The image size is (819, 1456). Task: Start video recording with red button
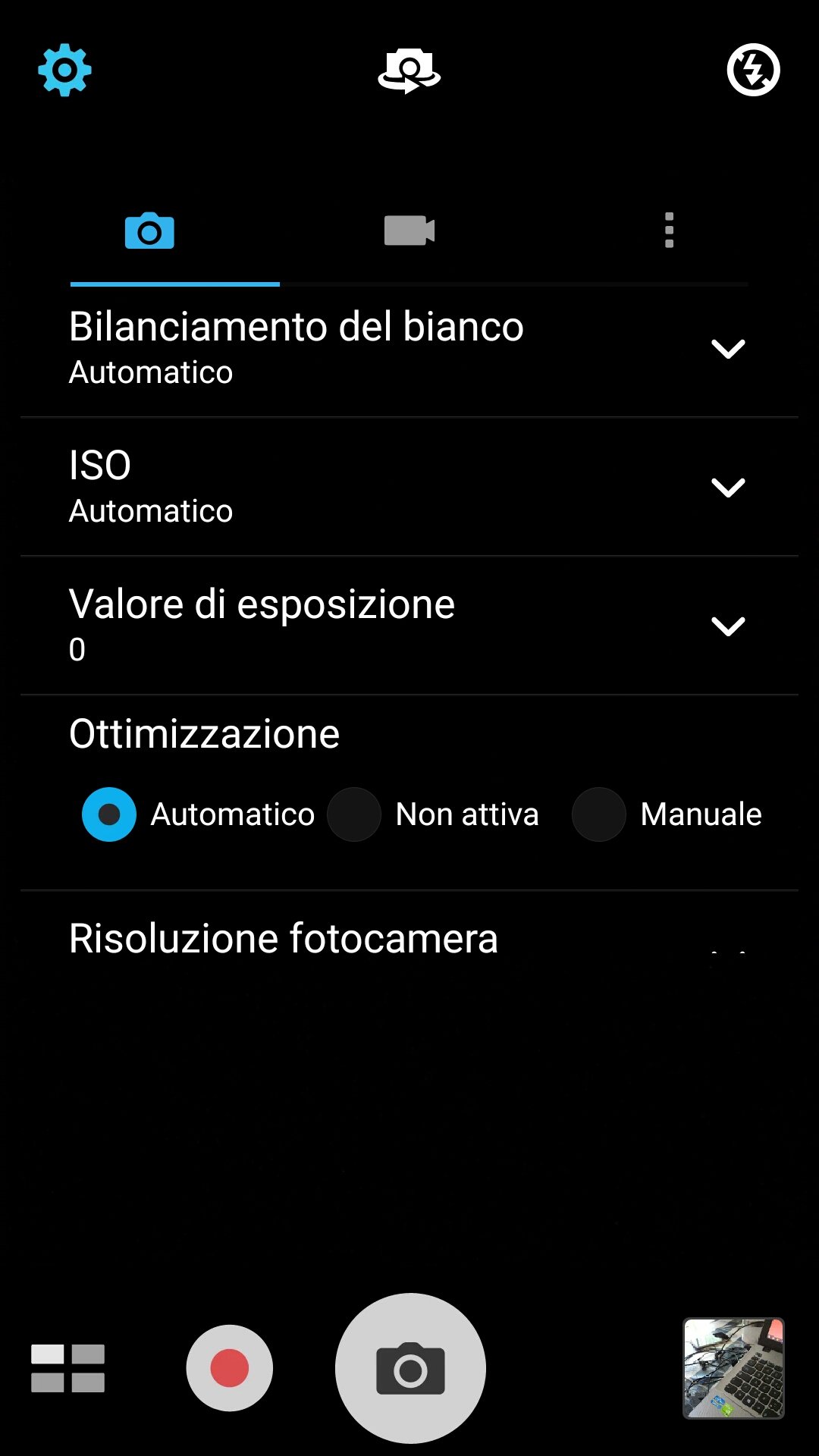229,1368
